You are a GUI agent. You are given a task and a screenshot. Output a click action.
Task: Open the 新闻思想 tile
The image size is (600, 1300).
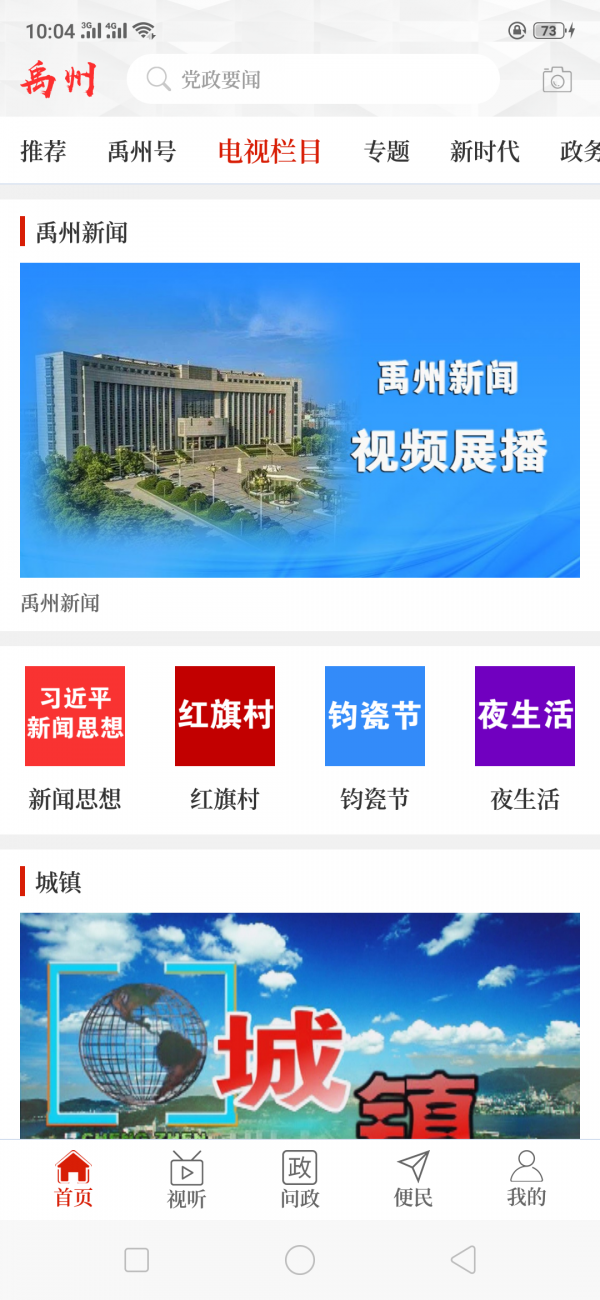(75, 737)
